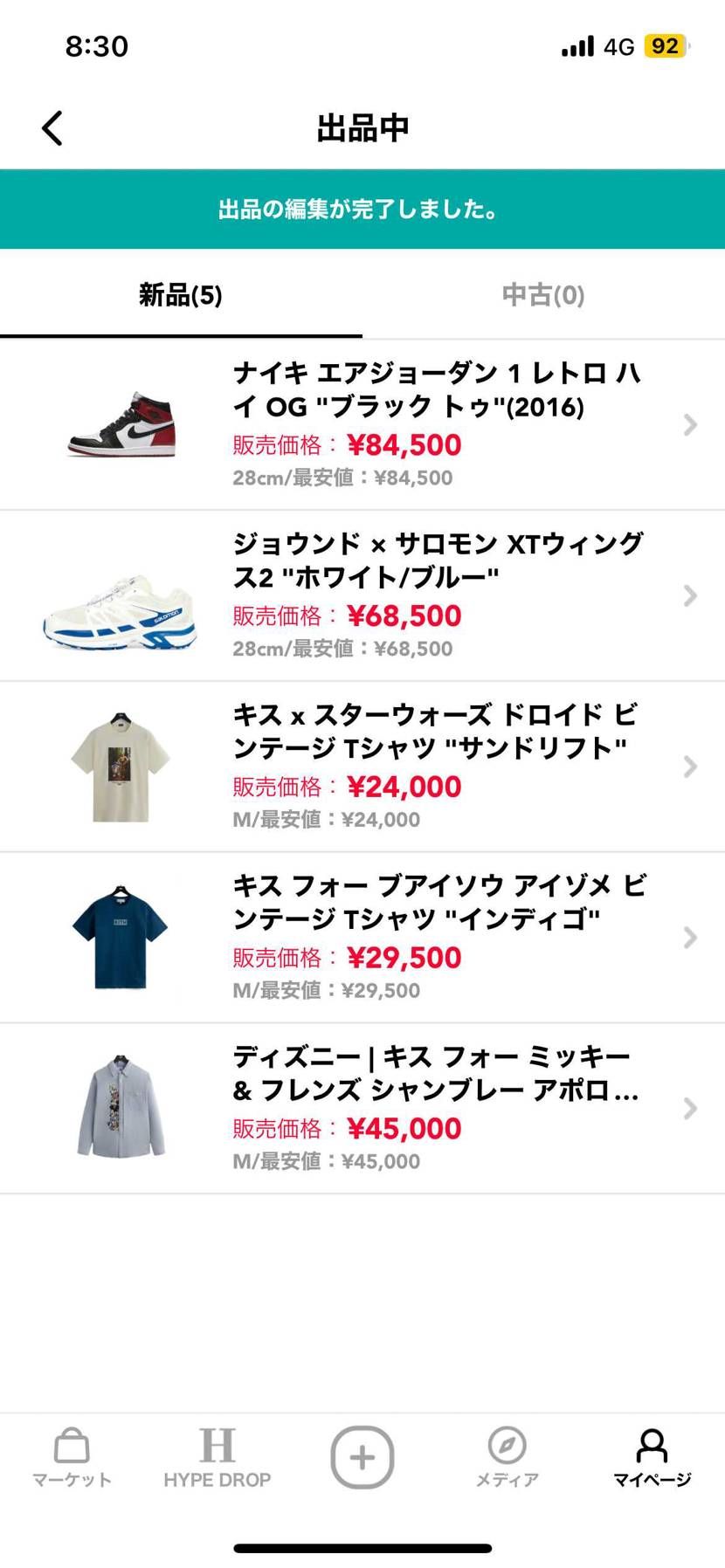Open the Disney Kith shirt listing chevron

click(x=689, y=1109)
